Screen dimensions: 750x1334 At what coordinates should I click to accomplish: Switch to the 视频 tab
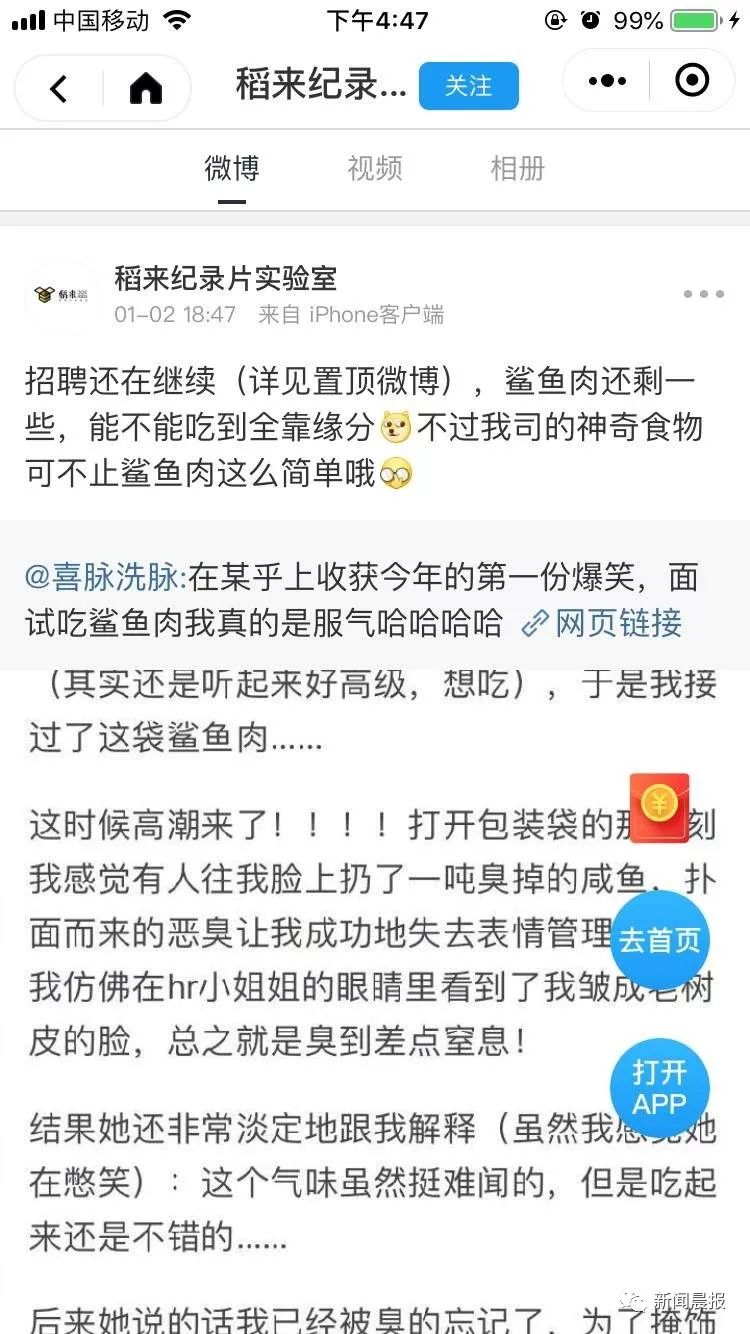pyautogui.click(x=375, y=168)
